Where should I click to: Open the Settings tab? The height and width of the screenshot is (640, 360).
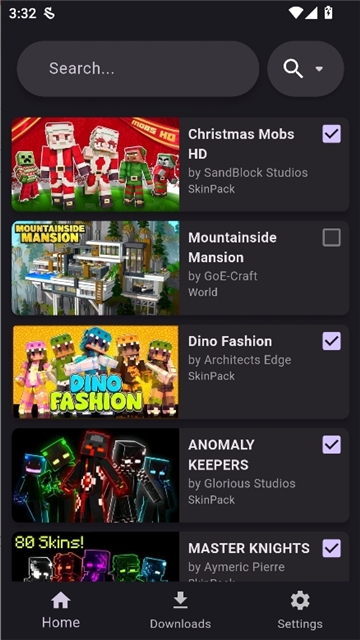click(x=300, y=611)
